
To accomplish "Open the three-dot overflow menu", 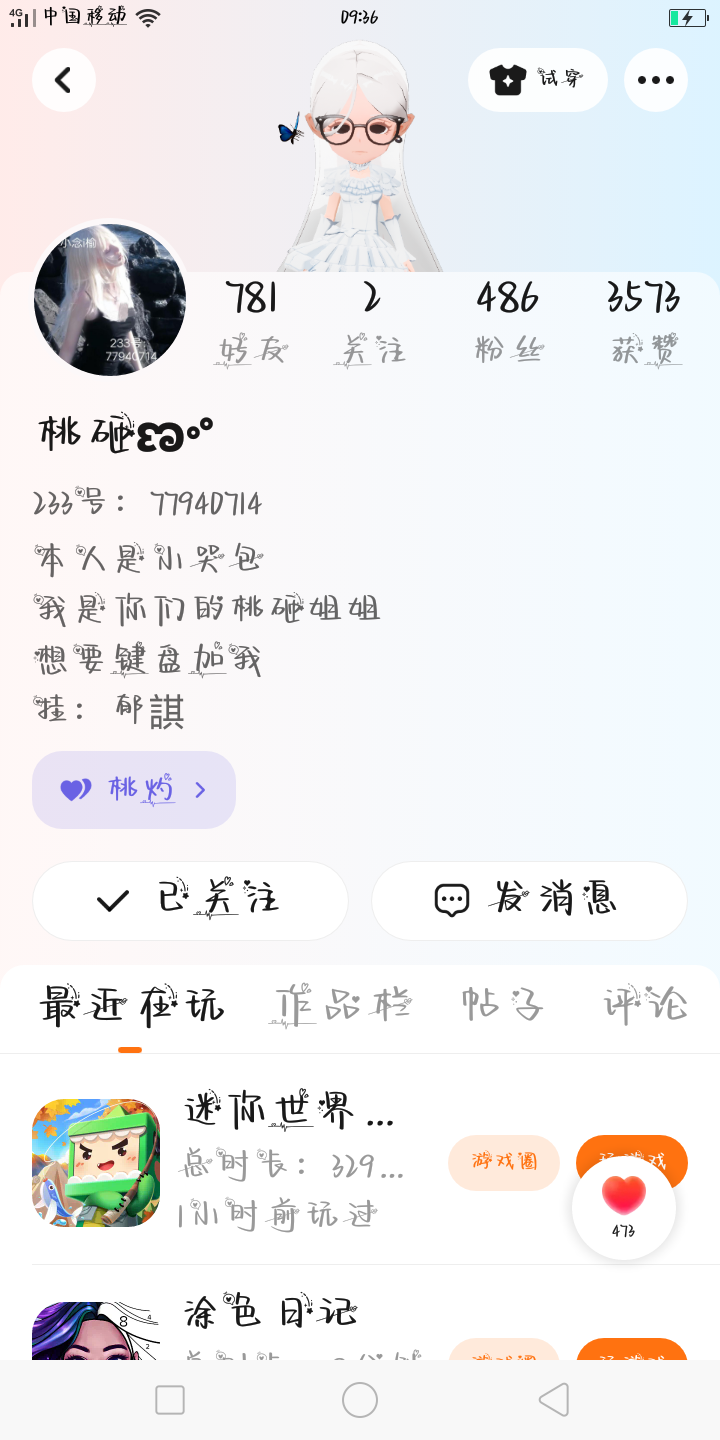I will click(655, 80).
